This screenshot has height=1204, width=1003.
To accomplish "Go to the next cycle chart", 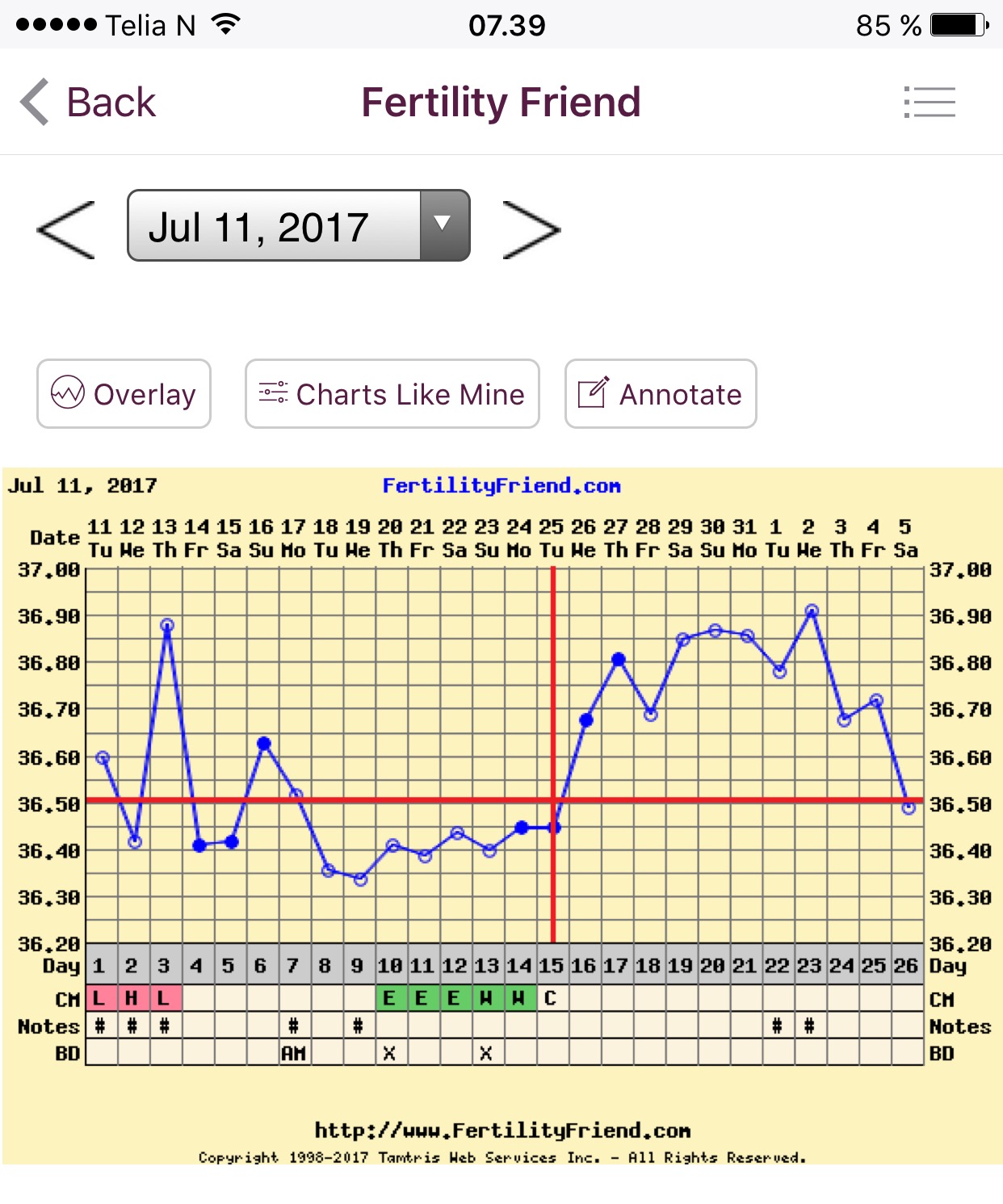I will point(531,230).
